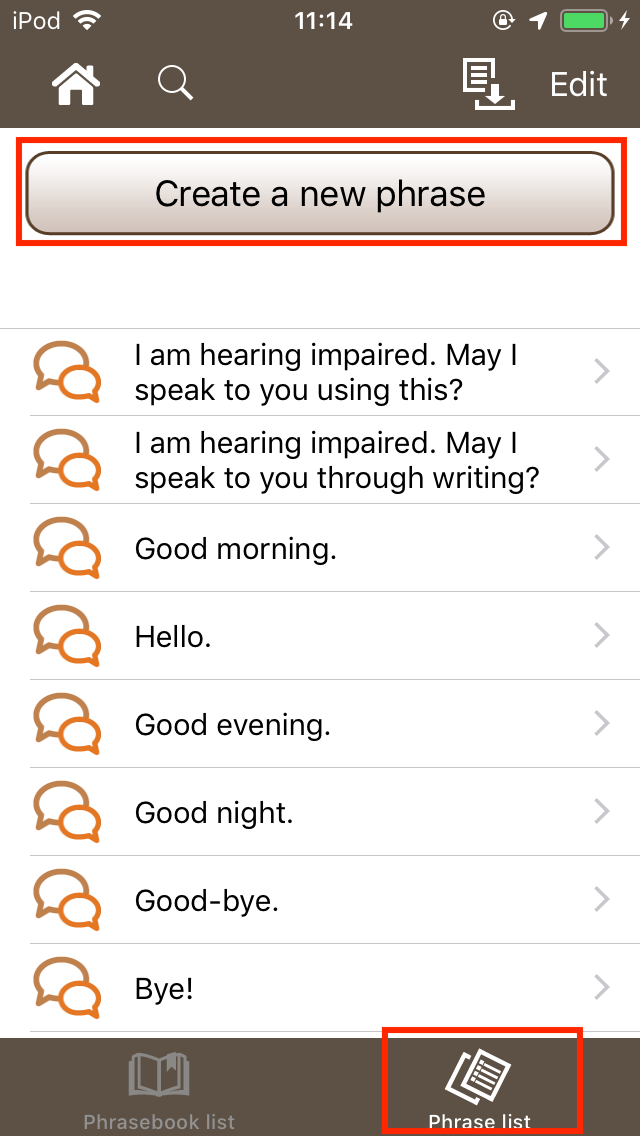Open the search magnifier

click(x=175, y=83)
